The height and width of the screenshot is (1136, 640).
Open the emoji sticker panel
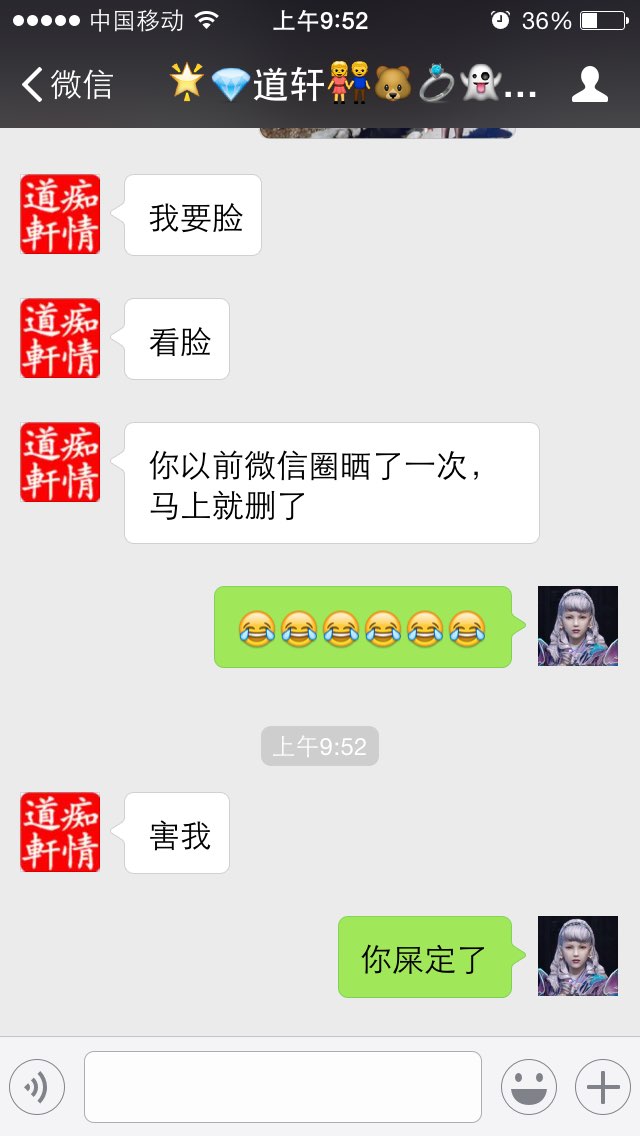coord(529,1087)
